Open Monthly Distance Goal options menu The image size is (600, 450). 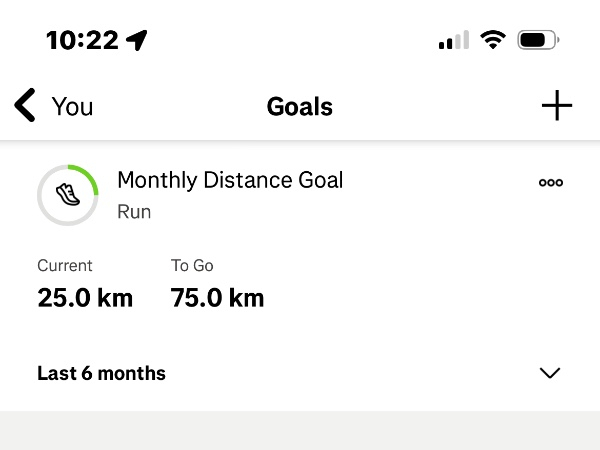coord(550,183)
